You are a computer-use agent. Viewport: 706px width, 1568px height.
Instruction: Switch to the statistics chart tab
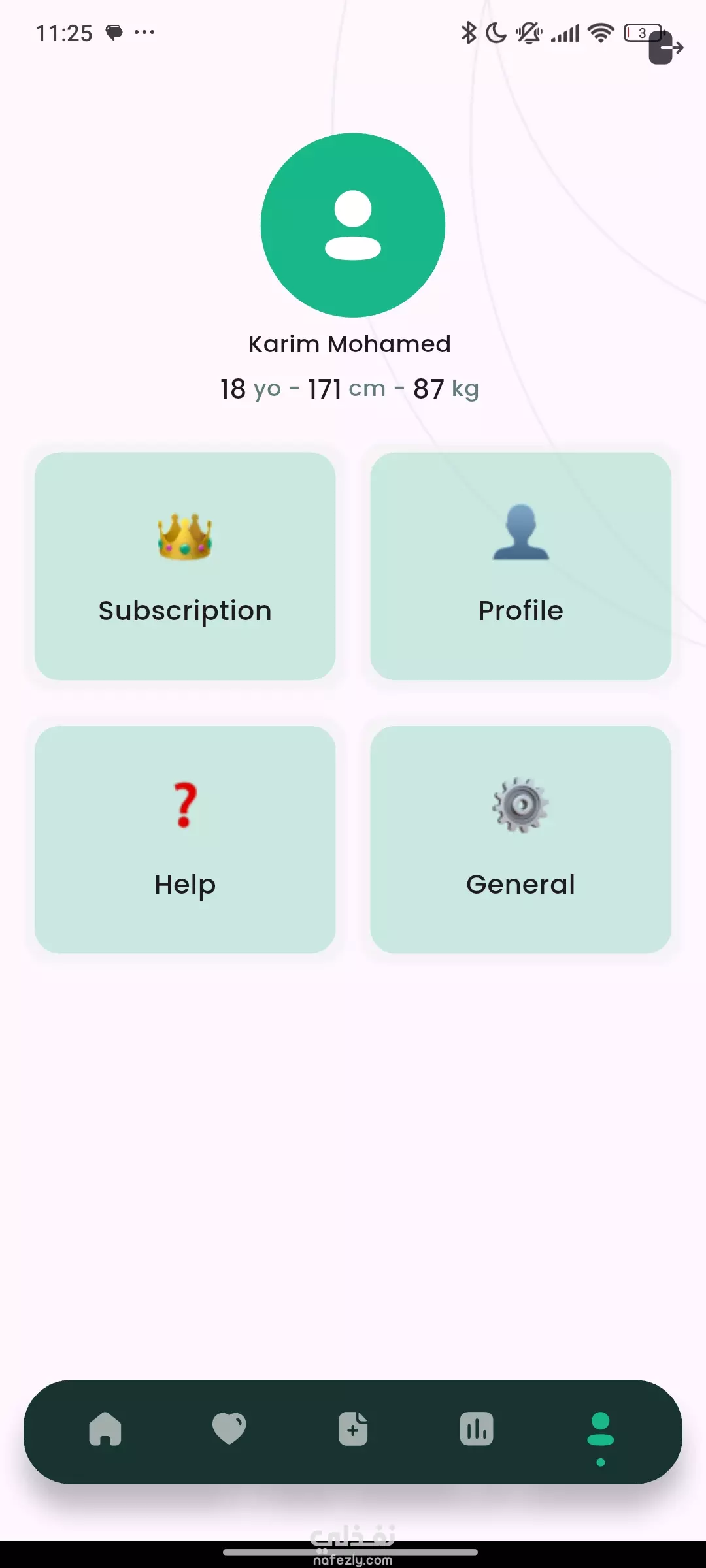click(x=477, y=1429)
